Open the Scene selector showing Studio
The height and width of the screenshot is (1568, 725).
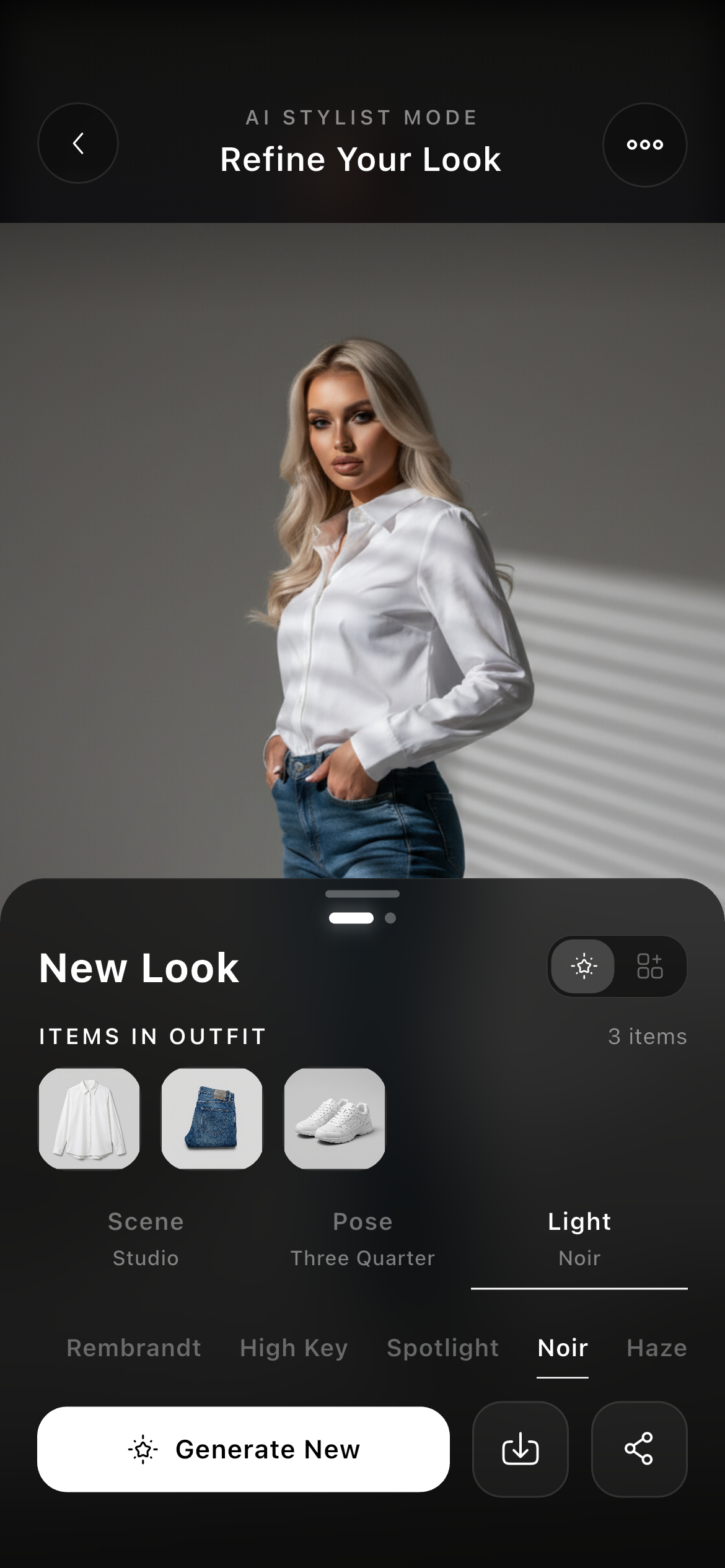(x=145, y=1239)
